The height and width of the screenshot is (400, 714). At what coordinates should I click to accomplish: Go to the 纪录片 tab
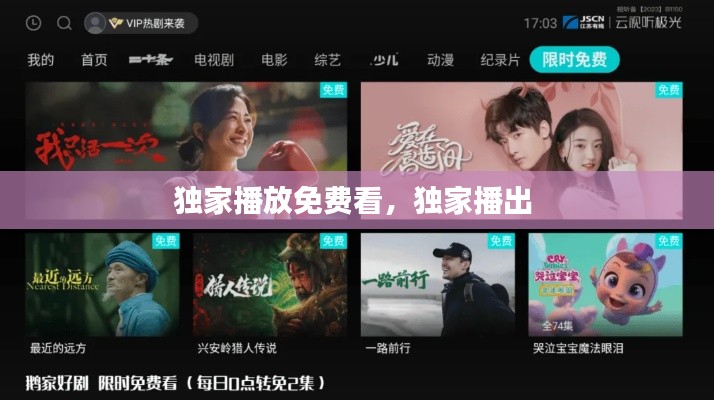click(500, 60)
